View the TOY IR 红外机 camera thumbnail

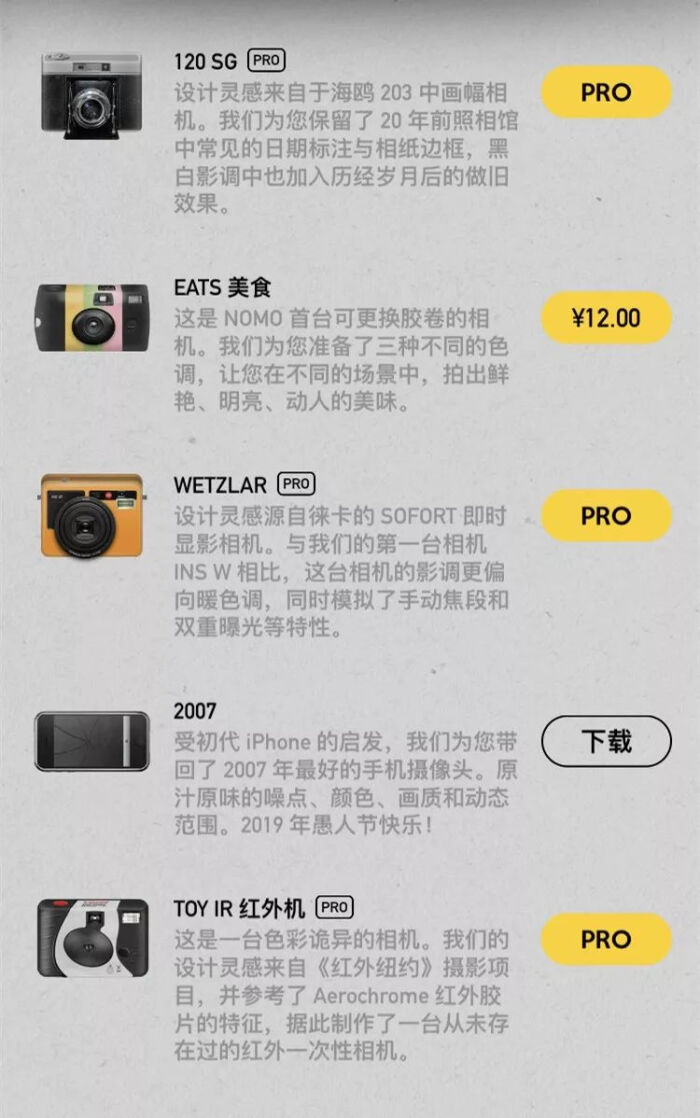(92, 938)
